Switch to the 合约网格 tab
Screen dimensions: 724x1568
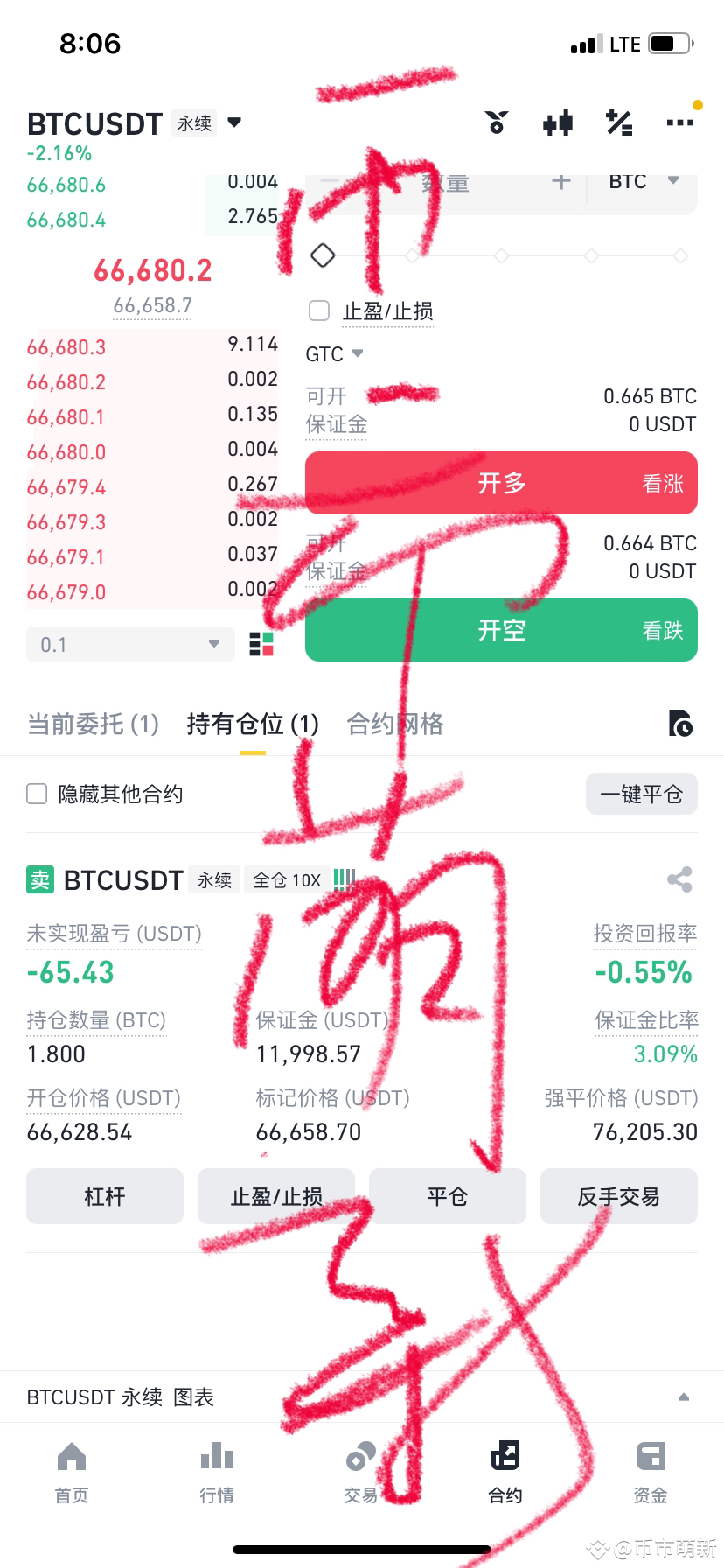(x=393, y=724)
